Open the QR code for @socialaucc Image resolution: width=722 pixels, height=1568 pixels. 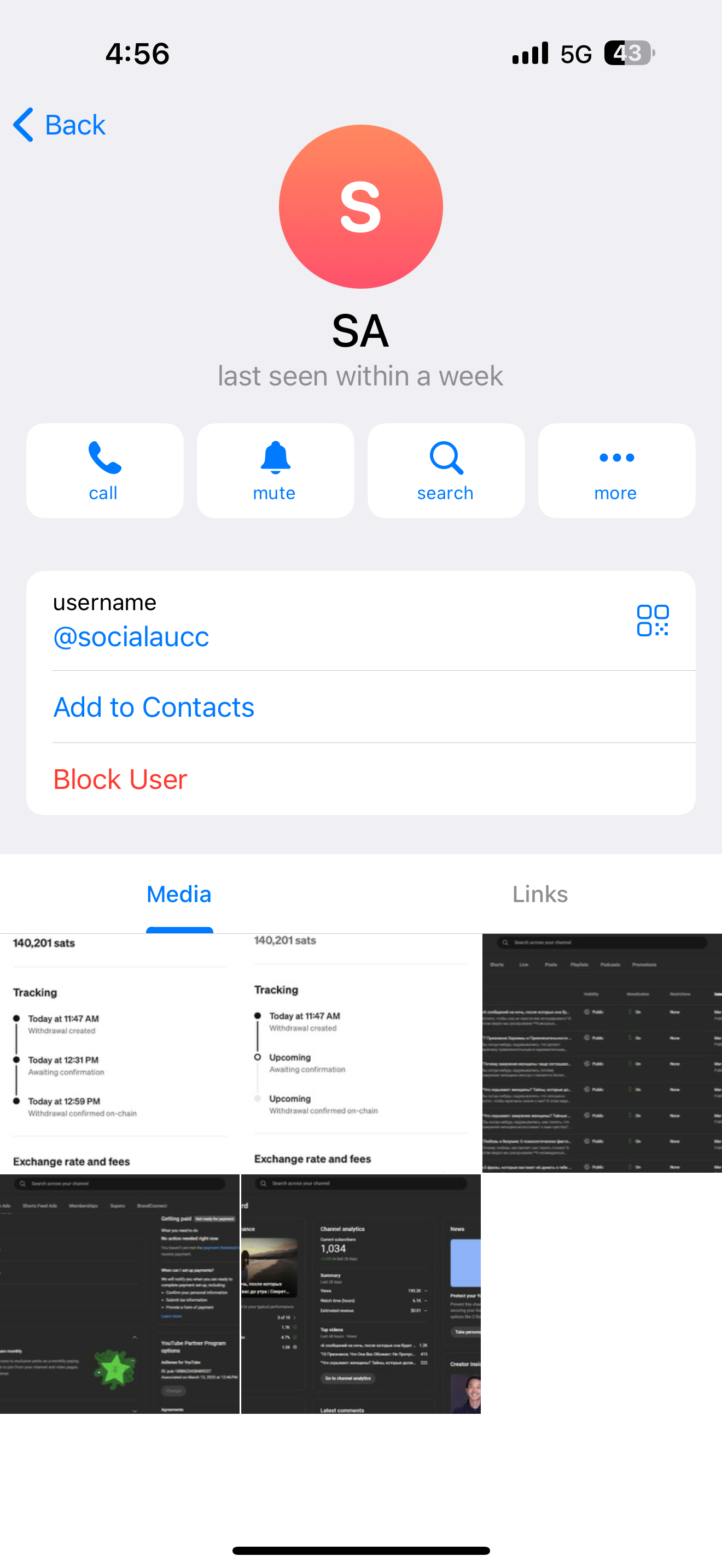pos(653,621)
